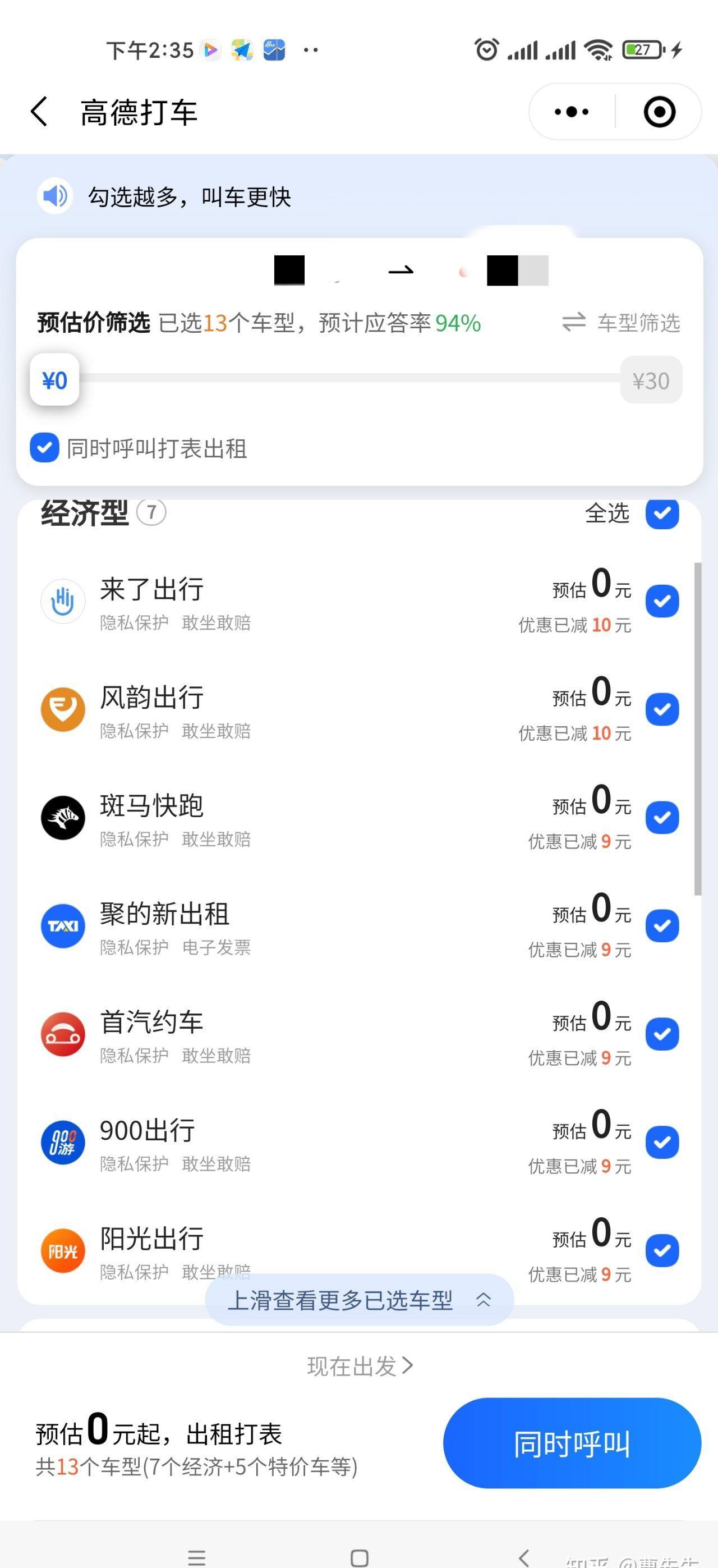Viewport: 718px width, 1568px height.
Task: Go back from 高德打车 page
Action: (39, 112)
